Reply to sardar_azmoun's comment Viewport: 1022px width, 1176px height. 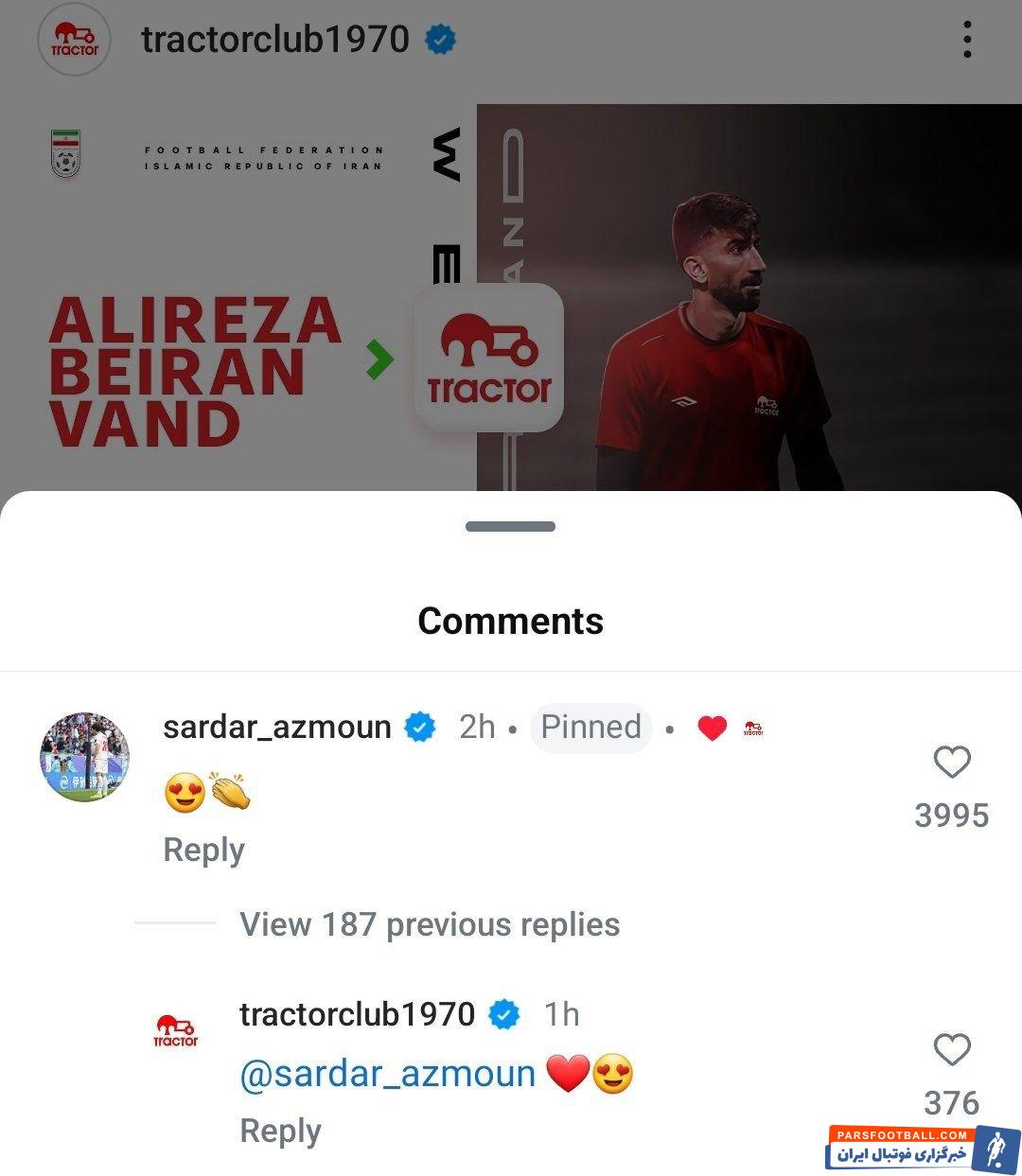tap(203, 850)
